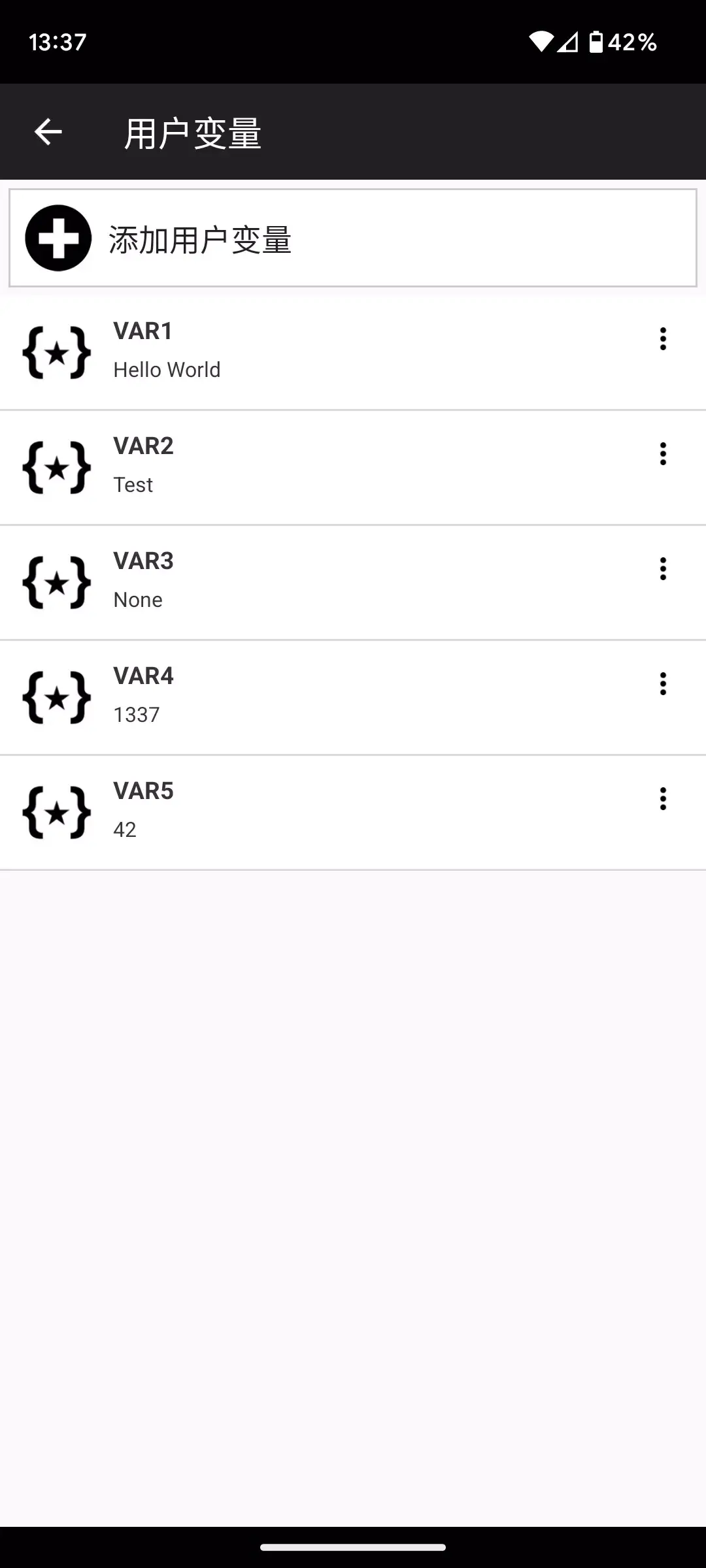Viewport: 706px width, 1568px height.
Task: Click the VAR5 variable icon
Action: click(56, 813)
